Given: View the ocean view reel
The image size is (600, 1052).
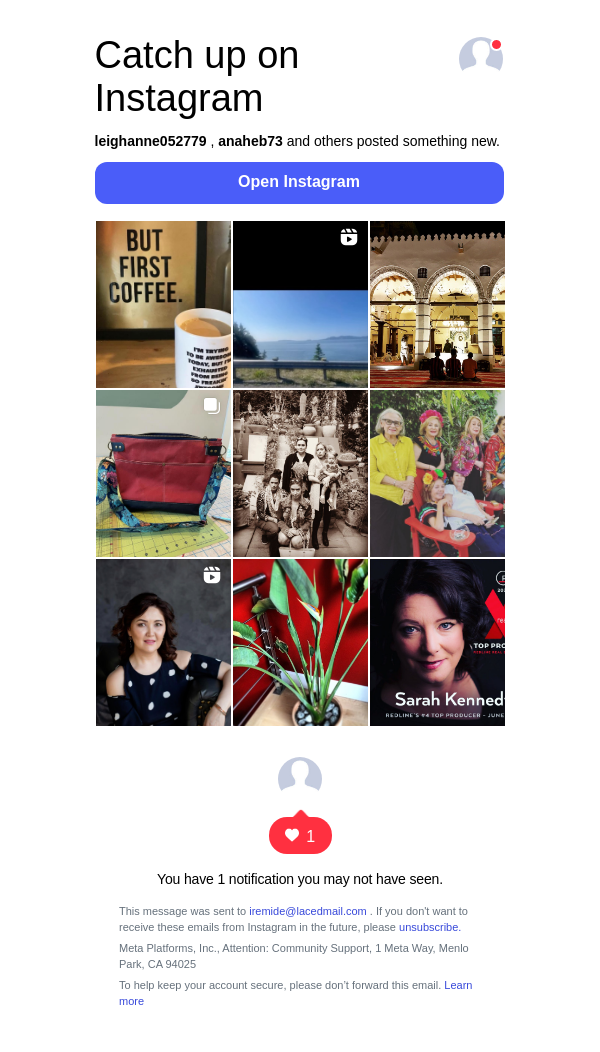Looking at the screenshot, I should tap(300, 304).
